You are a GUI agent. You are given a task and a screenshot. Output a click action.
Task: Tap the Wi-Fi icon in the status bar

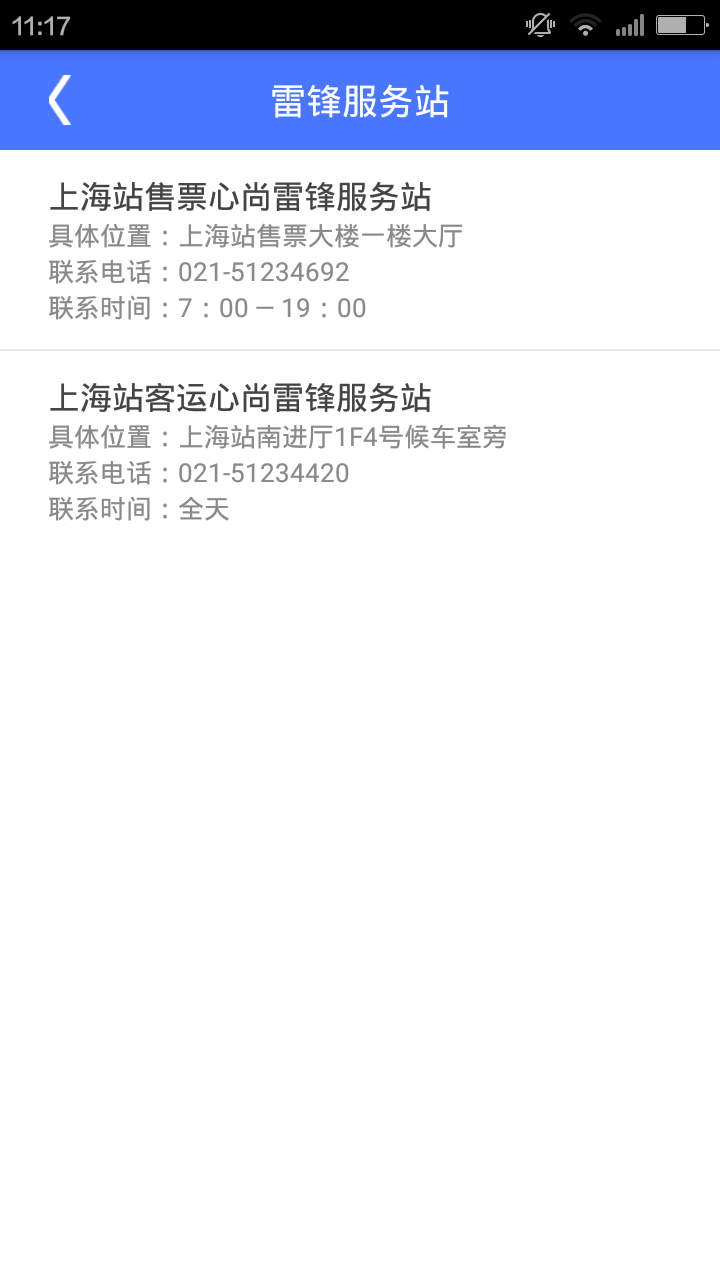click(x=585, y=25)
